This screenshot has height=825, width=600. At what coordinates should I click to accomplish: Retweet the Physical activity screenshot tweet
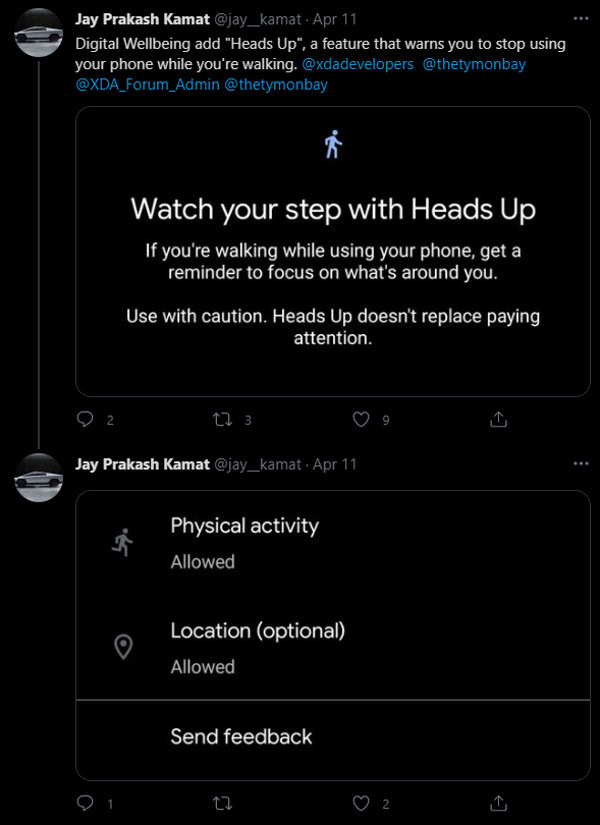click(222, 803)
